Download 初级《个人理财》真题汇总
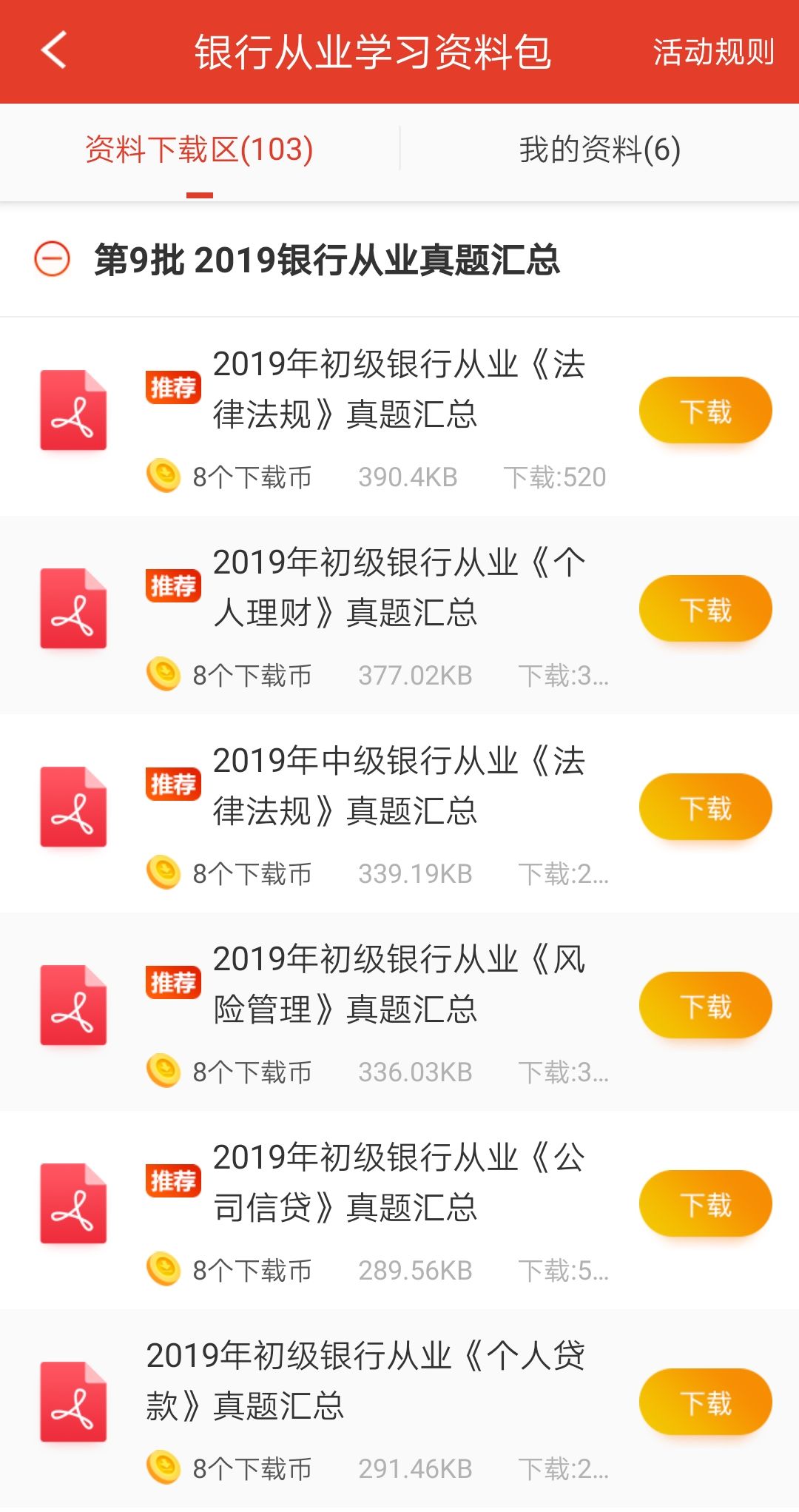Image resolution: width=799 pixels, height=1512 pixels. [705, 609]
